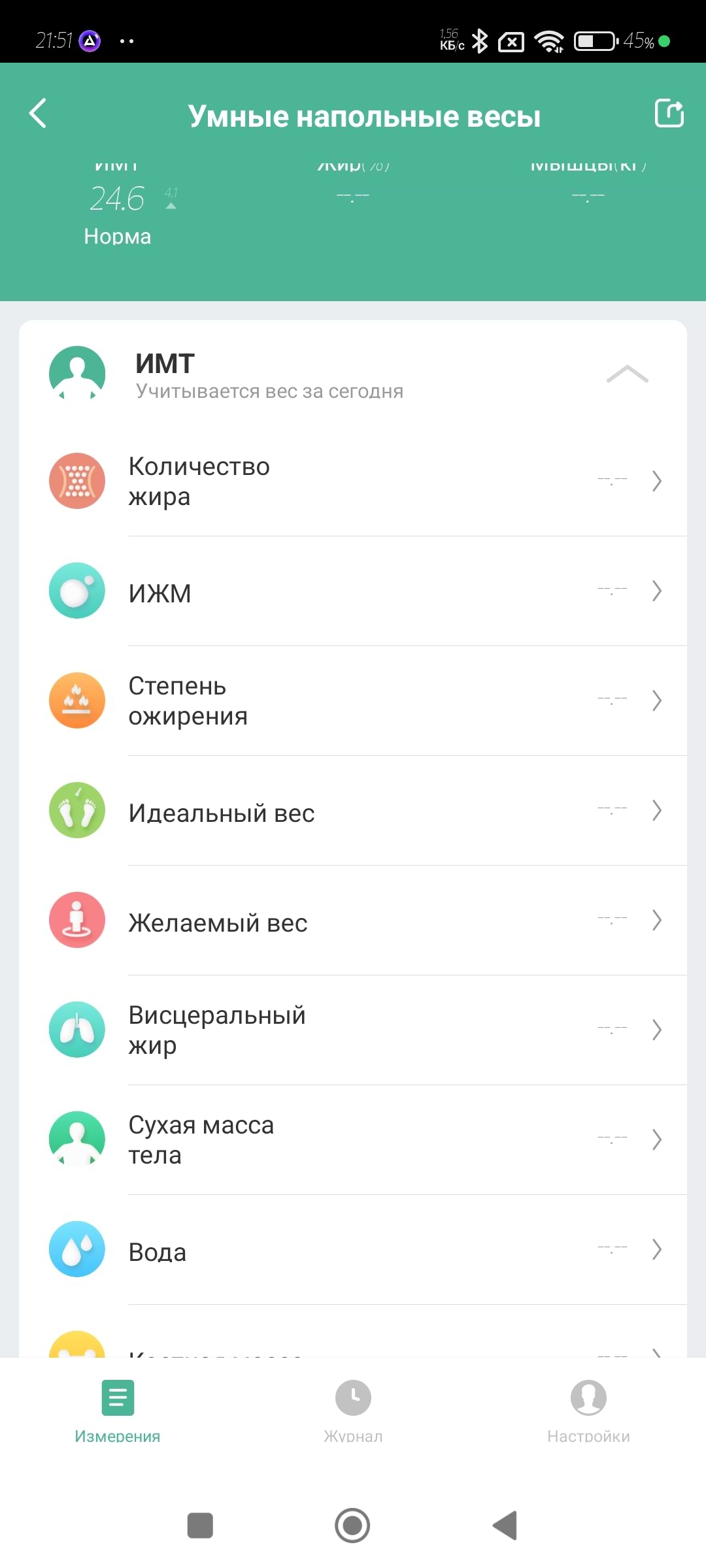Tap the system home button
The width and height of the screenshot is (706, 1568).
point(352,1526)
